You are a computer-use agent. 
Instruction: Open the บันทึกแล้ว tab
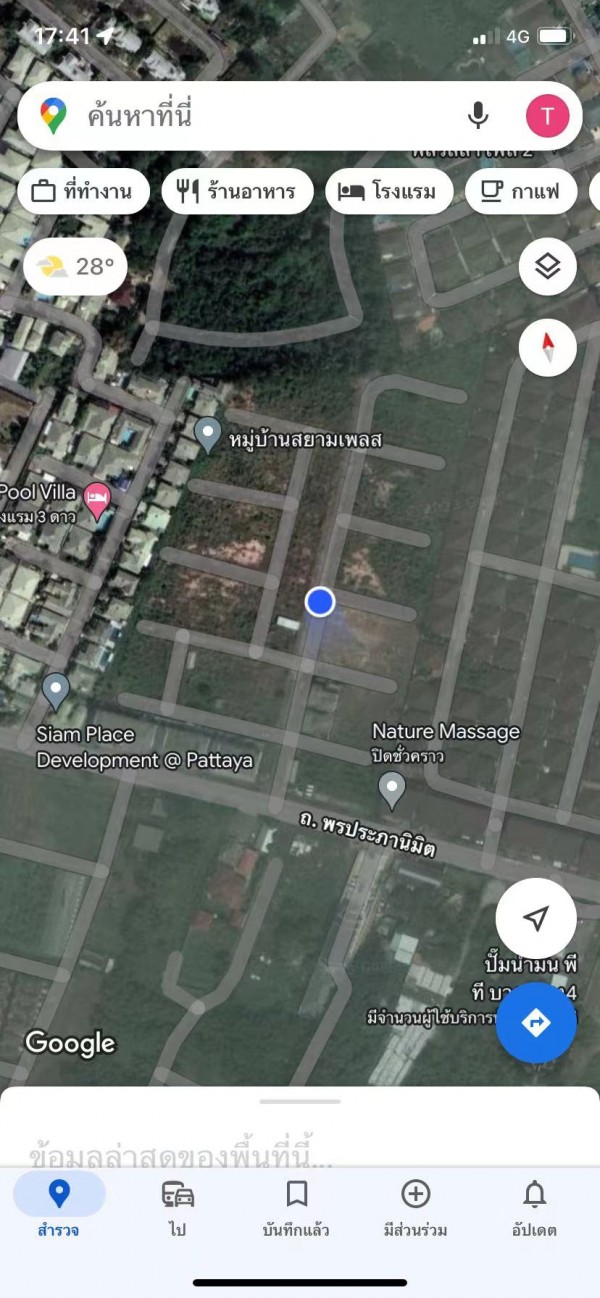click(296, 1207)
